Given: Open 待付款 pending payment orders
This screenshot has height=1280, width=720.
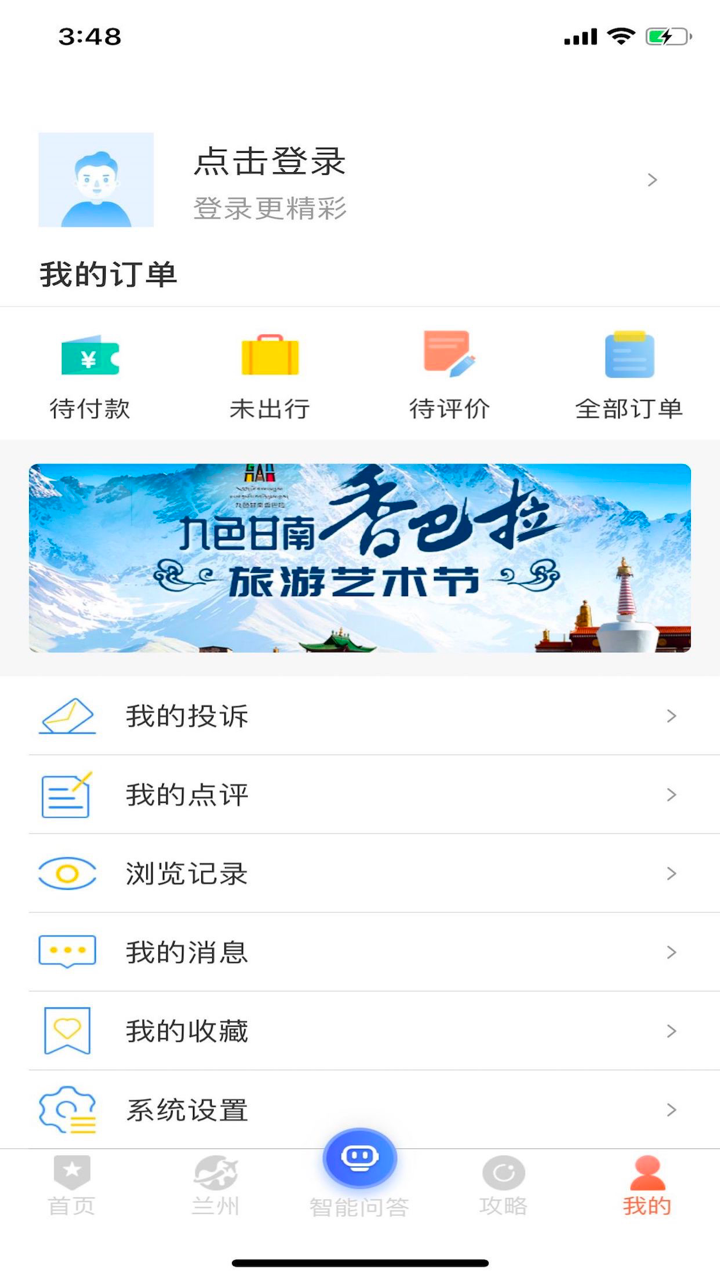Looking at the screenshot, I should pyautogui.click(x=89, y=373).
